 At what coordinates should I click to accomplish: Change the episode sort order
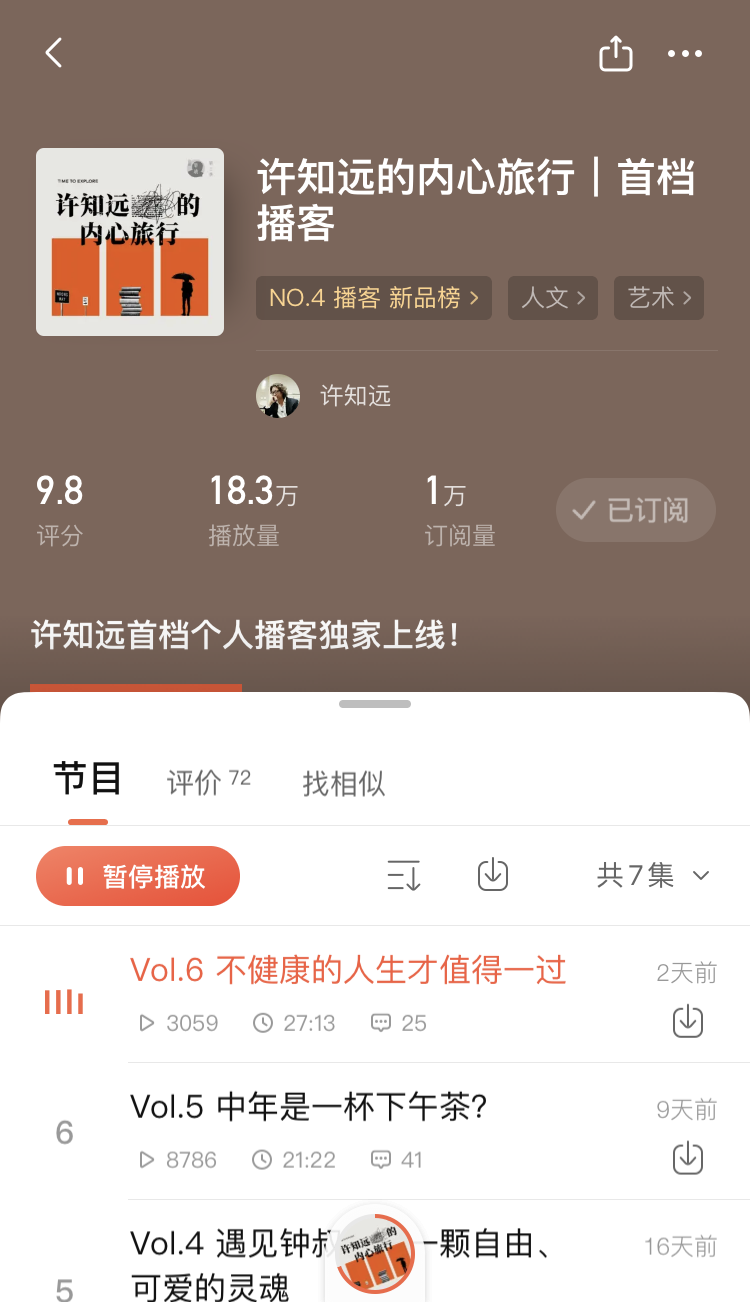point(404,876)
